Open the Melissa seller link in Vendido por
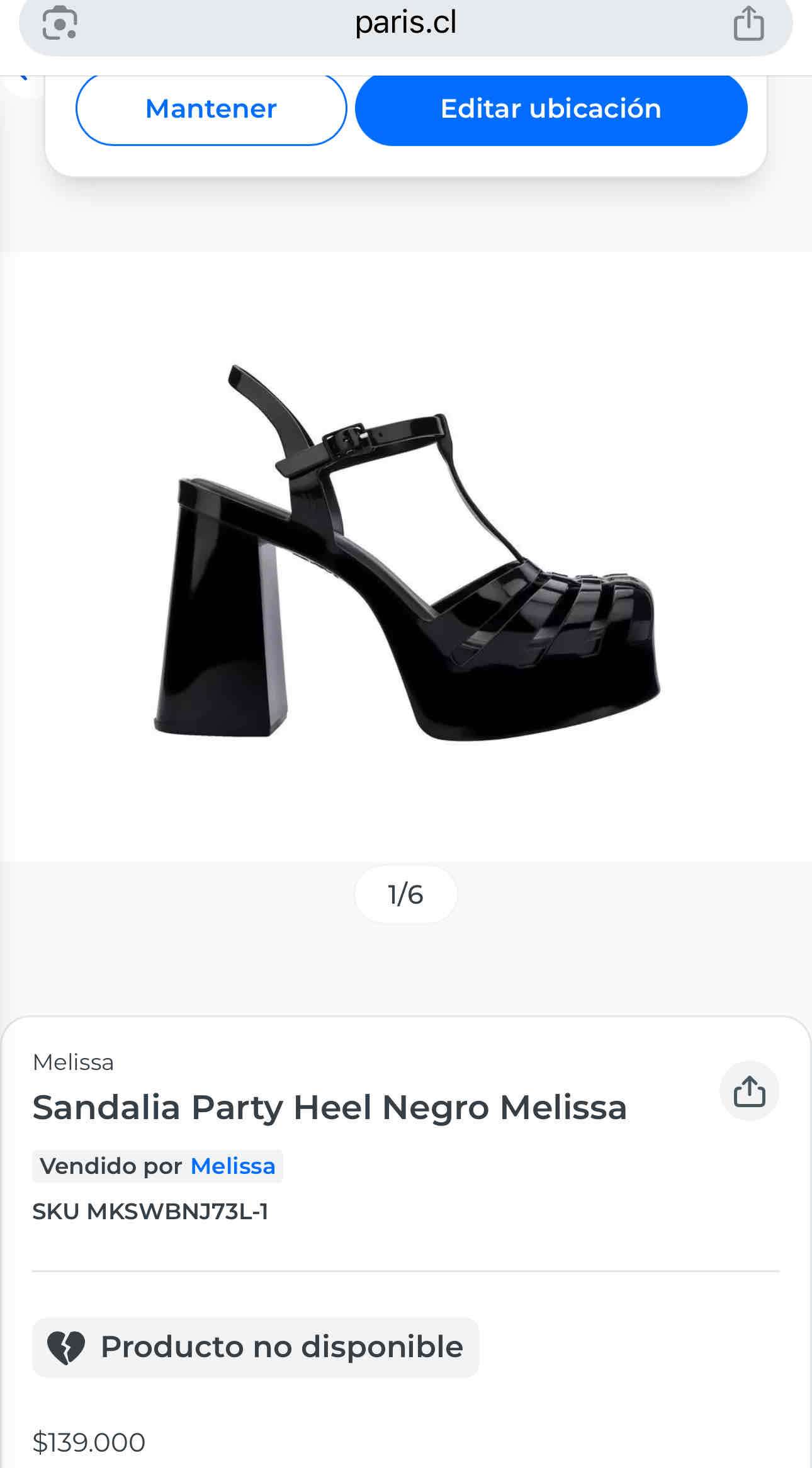 pyautogui.click(x=234, y=1166)
